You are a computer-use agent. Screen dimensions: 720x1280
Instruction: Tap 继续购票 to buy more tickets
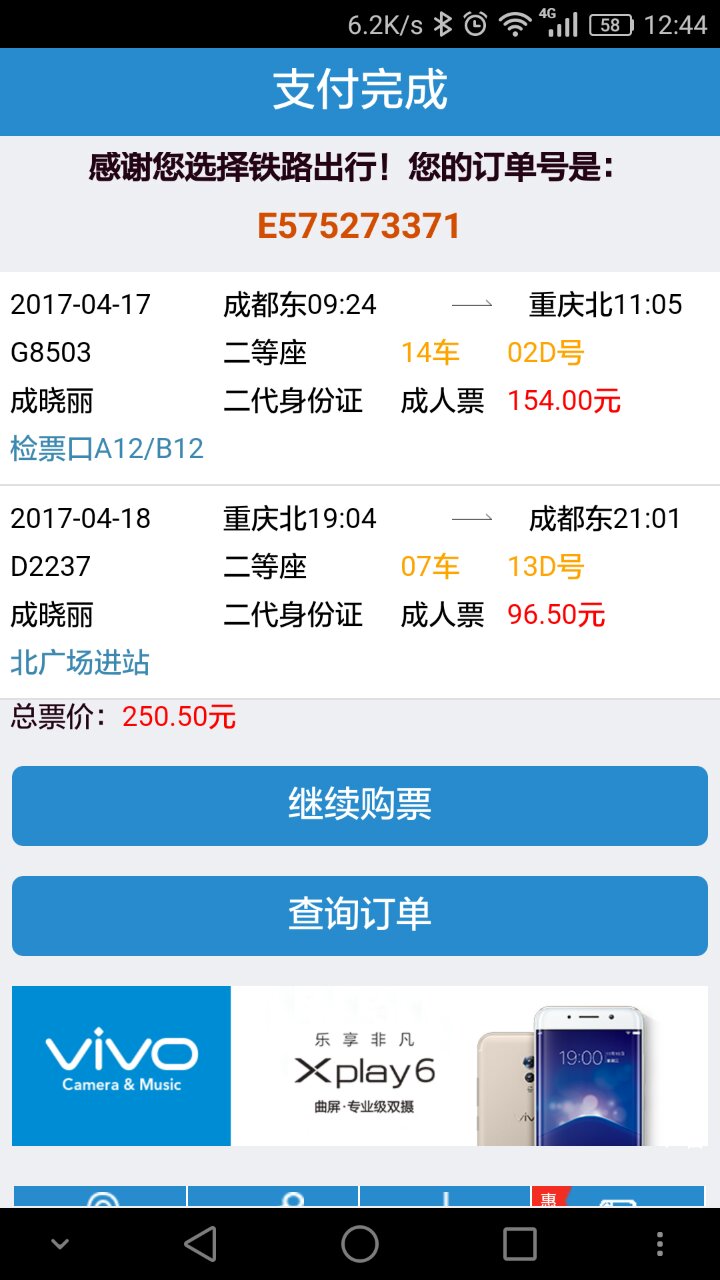[360, 806]
